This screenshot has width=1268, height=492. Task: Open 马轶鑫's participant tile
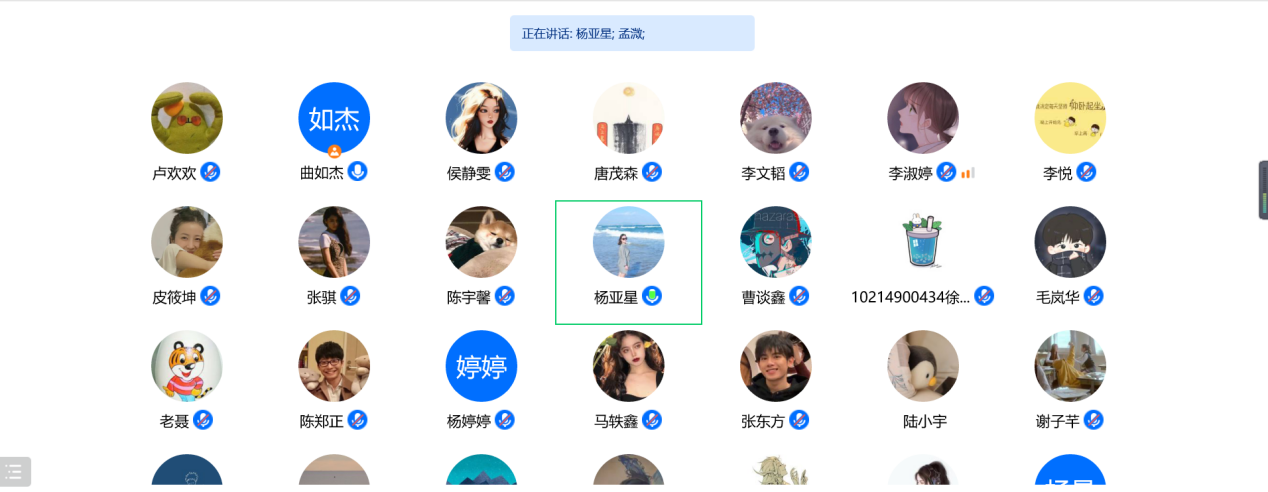point(628,366)
